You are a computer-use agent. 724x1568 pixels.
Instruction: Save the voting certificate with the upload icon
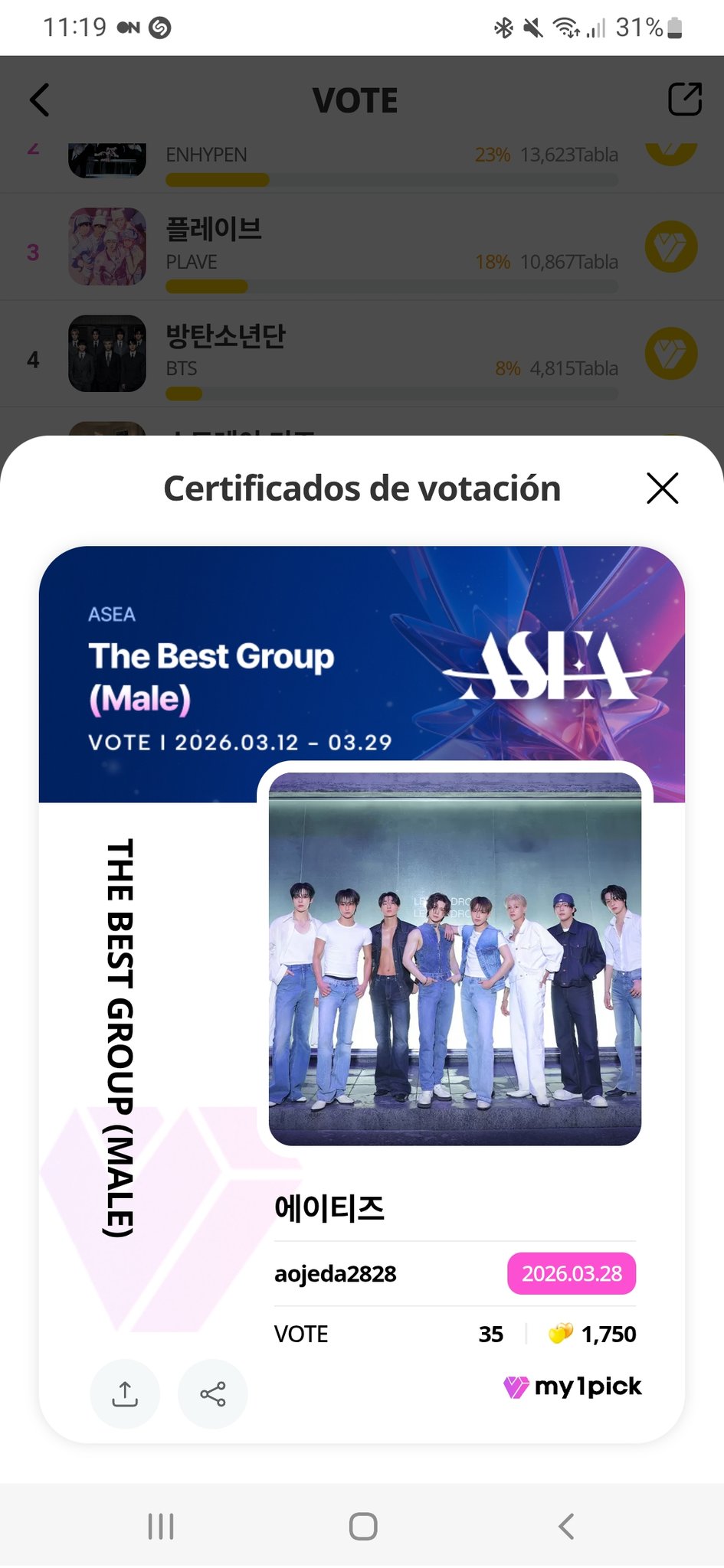pyautogui.click(x=125, y=1393)
